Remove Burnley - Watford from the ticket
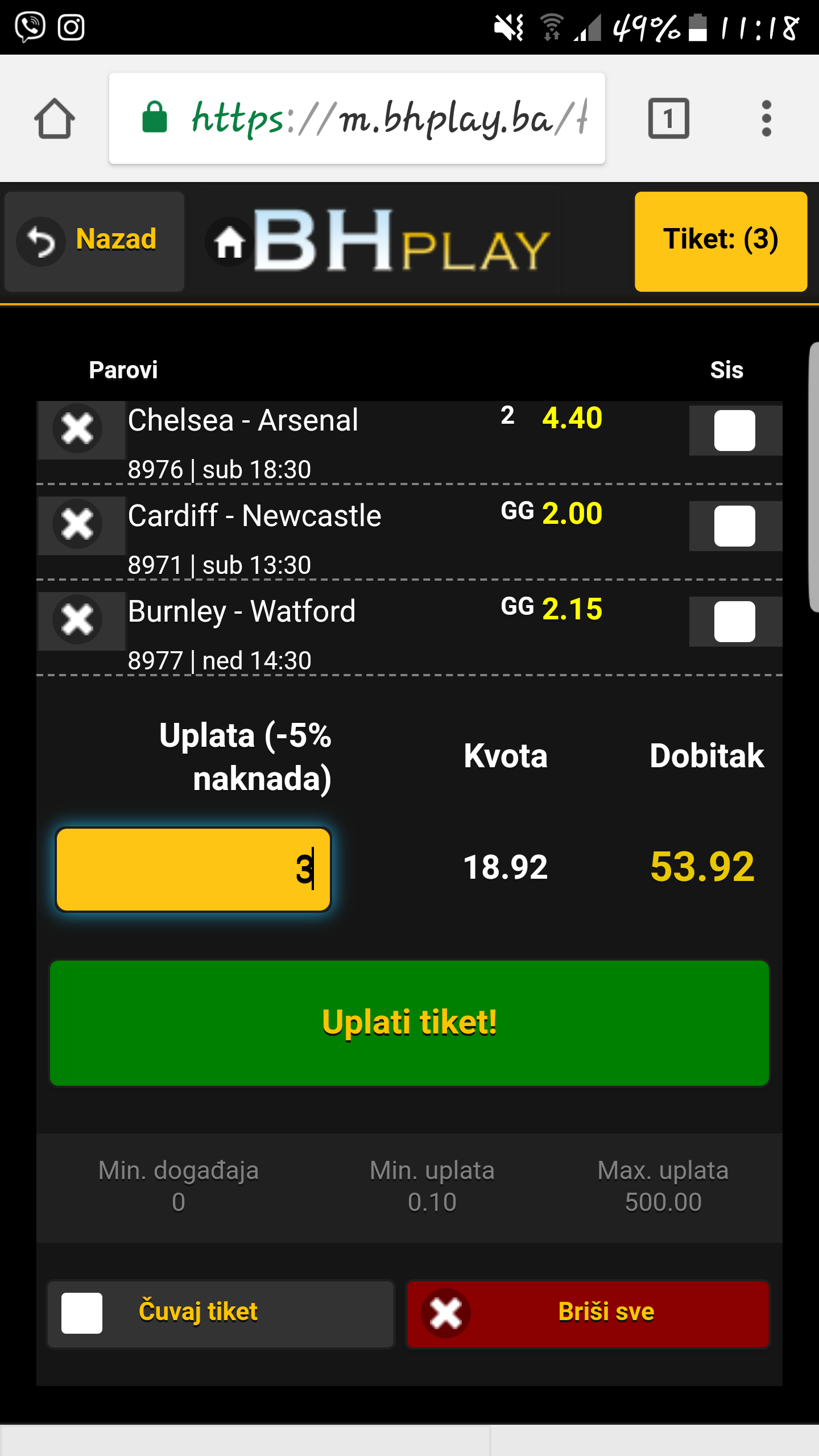This screenshot has height=1456, width=819. [78, 620]
